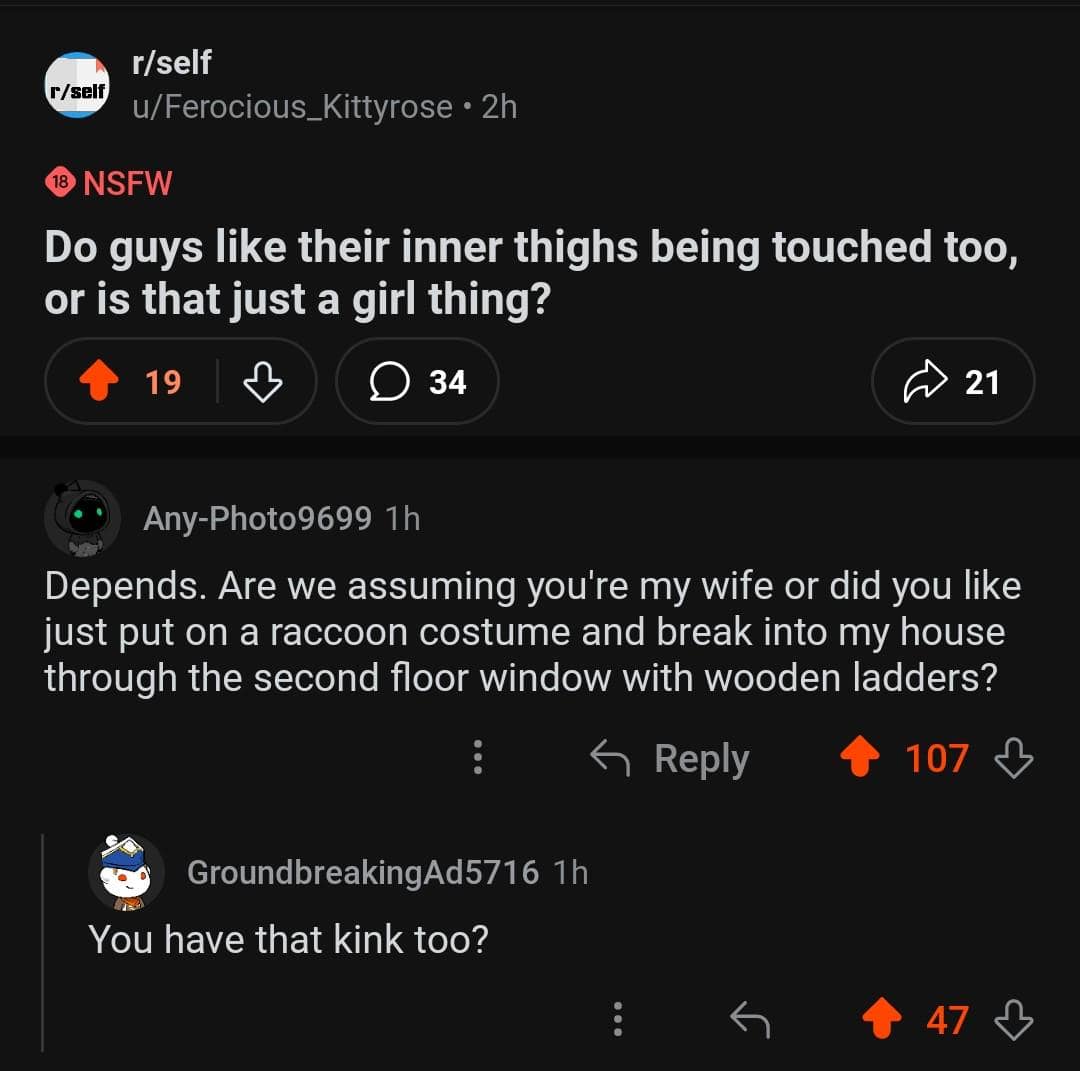
Task: Open overflow menu on GroundbreakingAd5716's comment
Action: tap(618, 1019)
